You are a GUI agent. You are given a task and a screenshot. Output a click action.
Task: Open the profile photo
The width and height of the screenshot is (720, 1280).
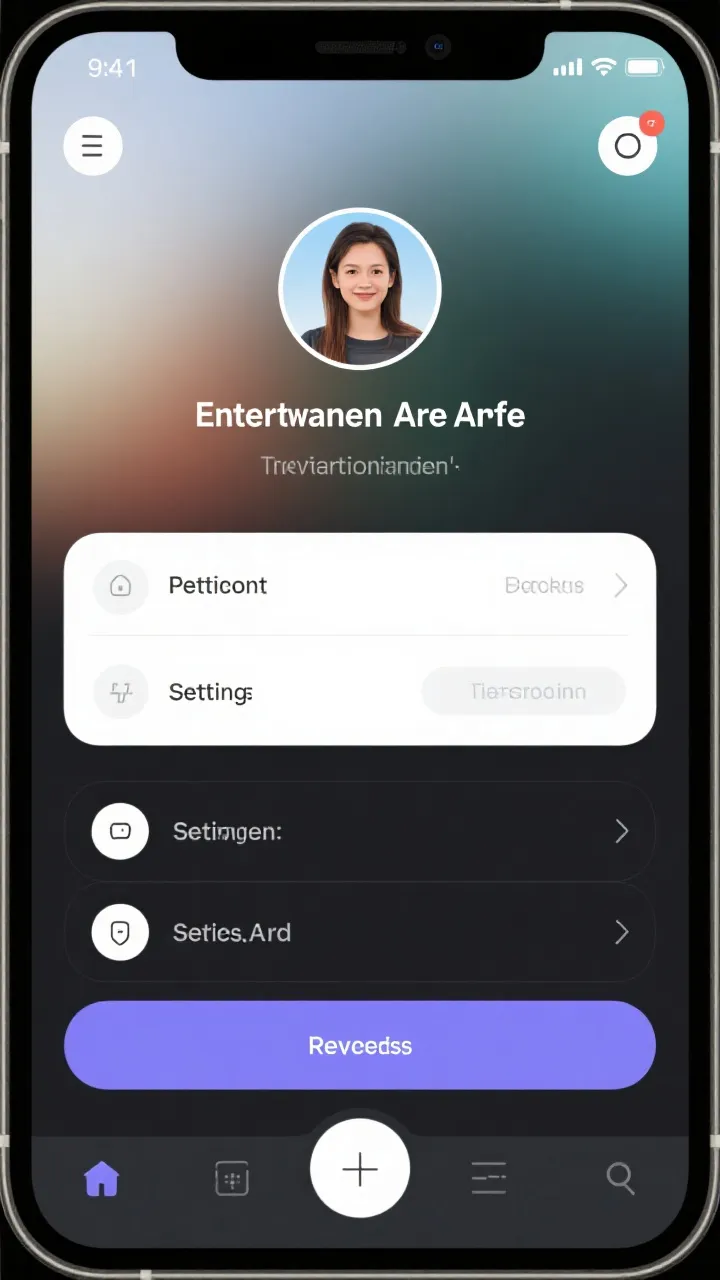360,289
